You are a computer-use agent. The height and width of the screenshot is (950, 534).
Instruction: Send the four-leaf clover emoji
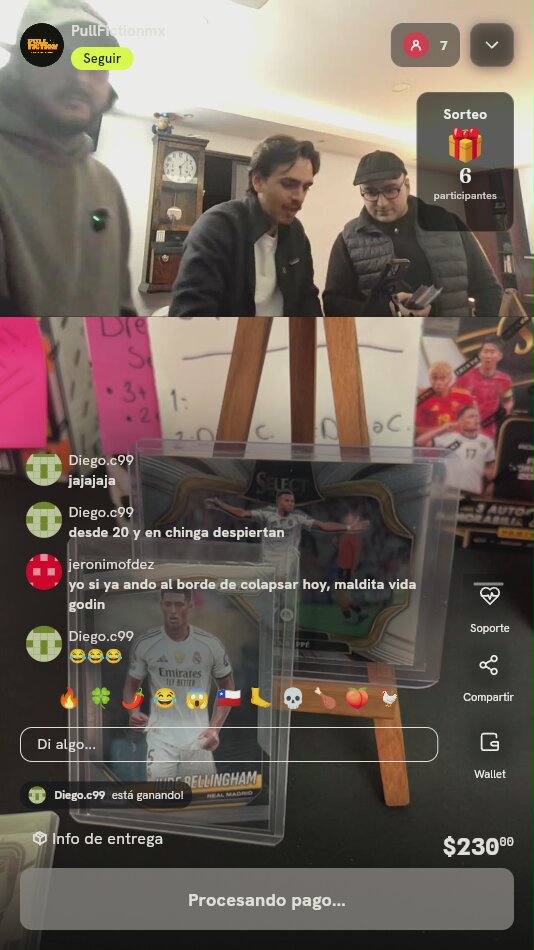[x=101, y=699]
